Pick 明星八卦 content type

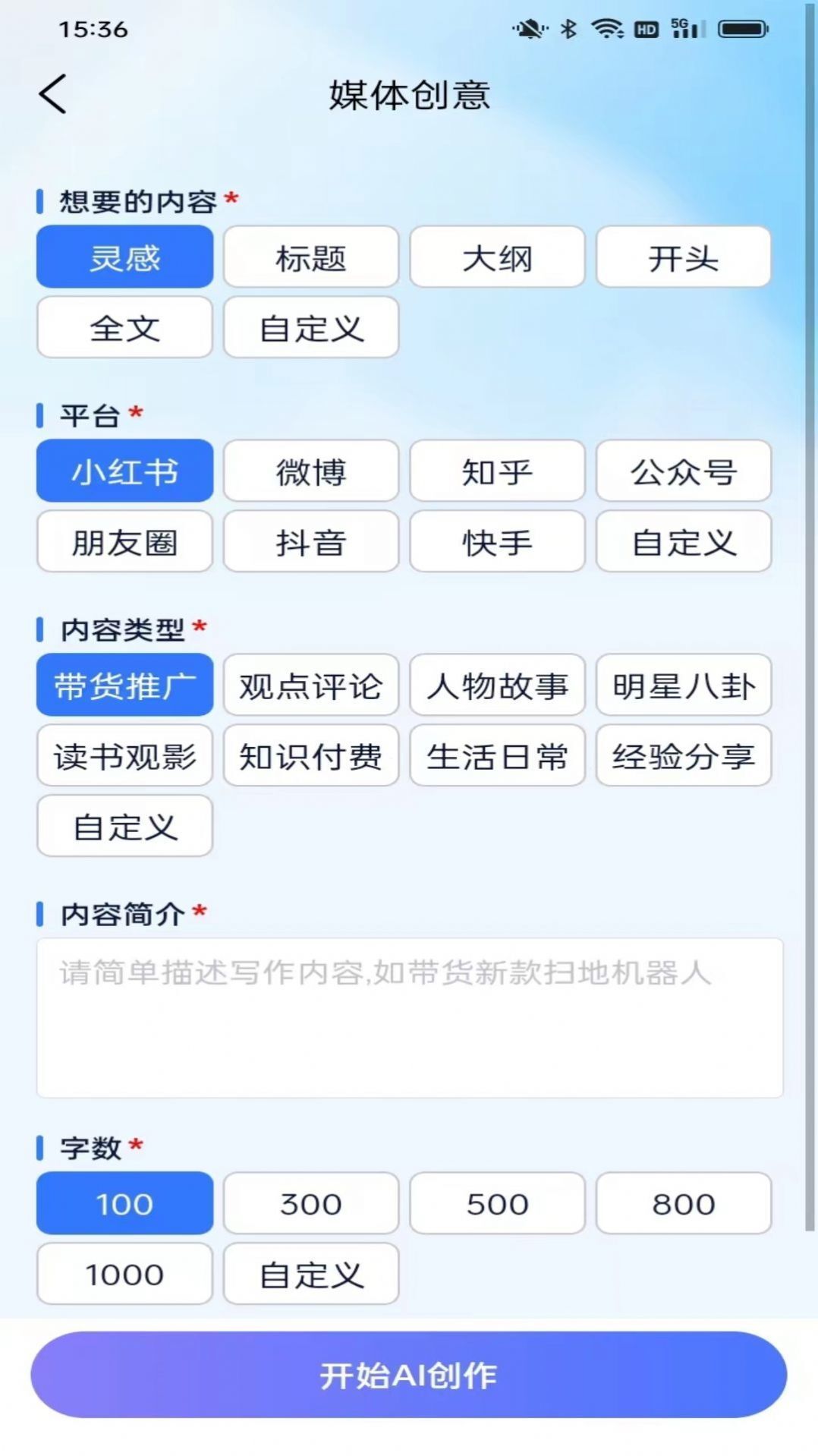(682, 685)
